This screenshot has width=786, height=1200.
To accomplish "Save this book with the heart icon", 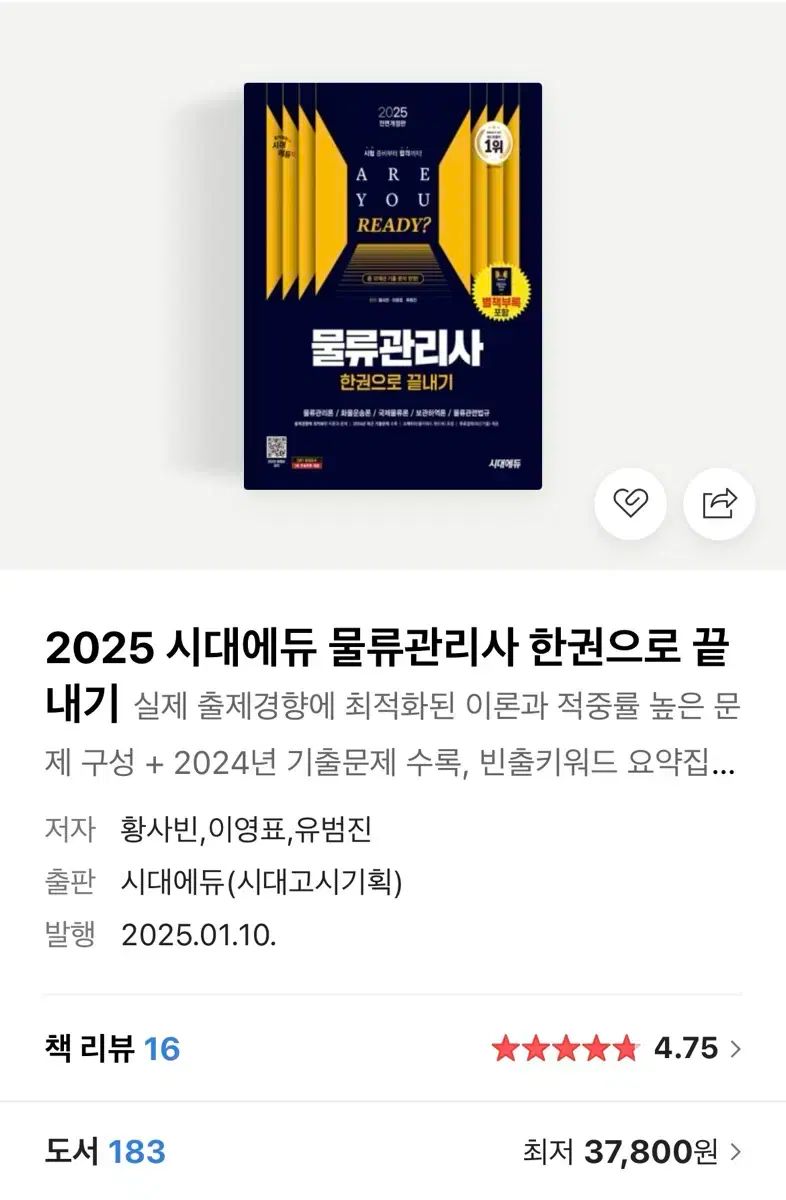I will click(630, 503).
